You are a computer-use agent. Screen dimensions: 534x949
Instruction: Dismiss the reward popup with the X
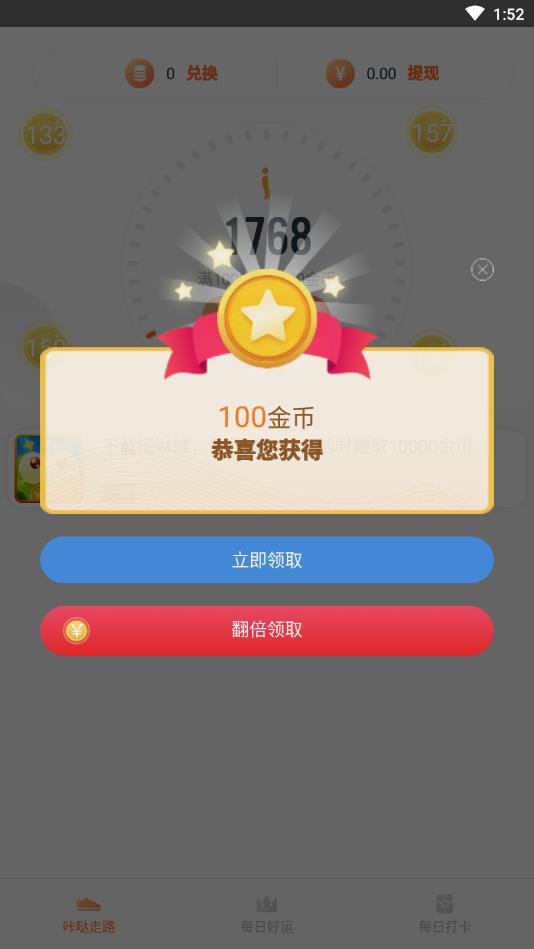[483, 269]
